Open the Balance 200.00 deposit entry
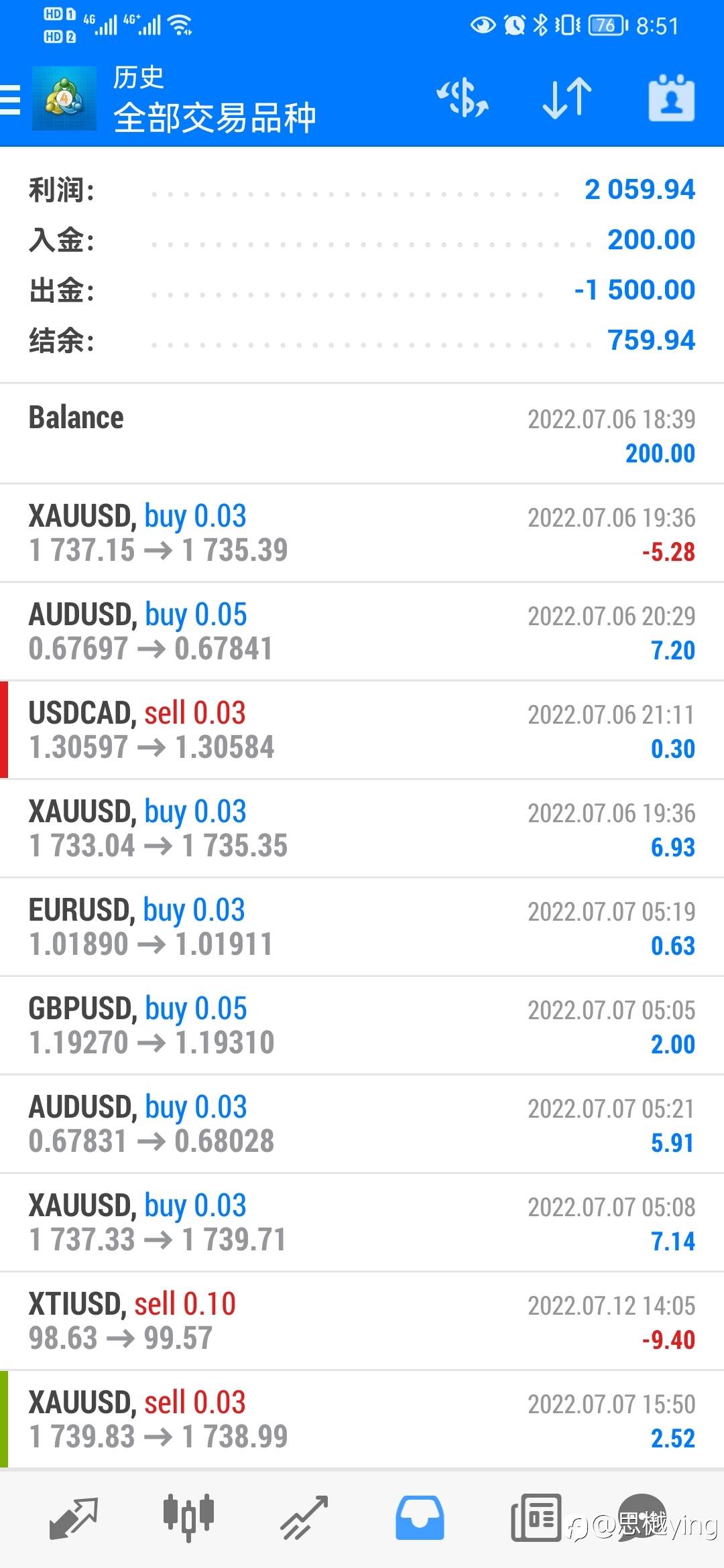The width and height of the screenshot is (724, 1568). (362, 434)
